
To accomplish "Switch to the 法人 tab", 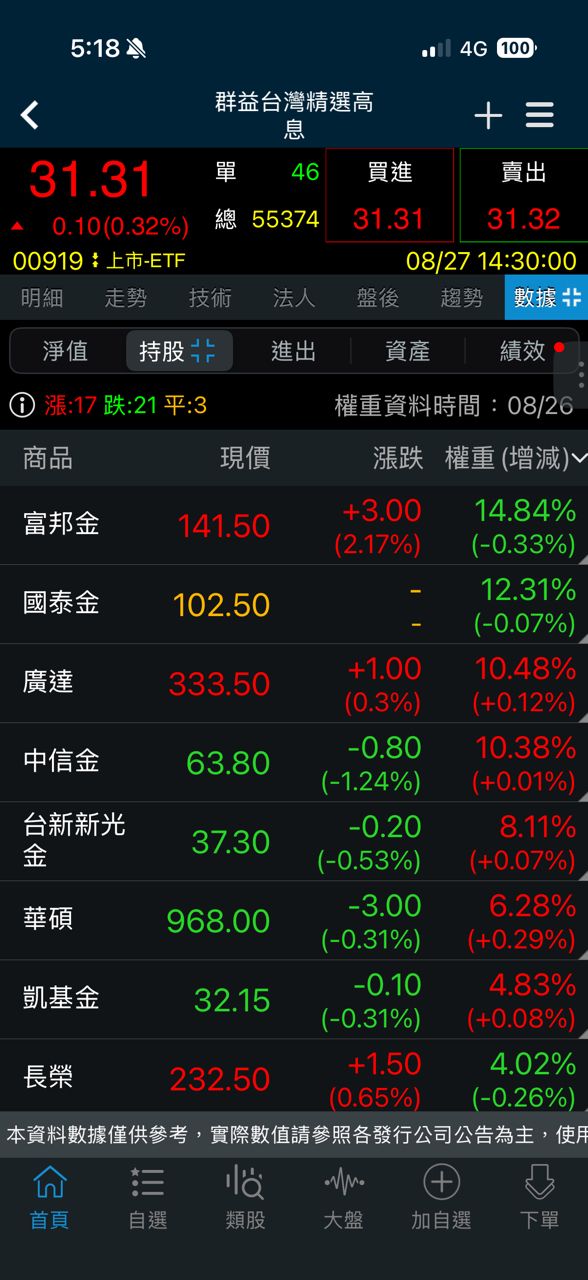I will [x=294, y=297].
